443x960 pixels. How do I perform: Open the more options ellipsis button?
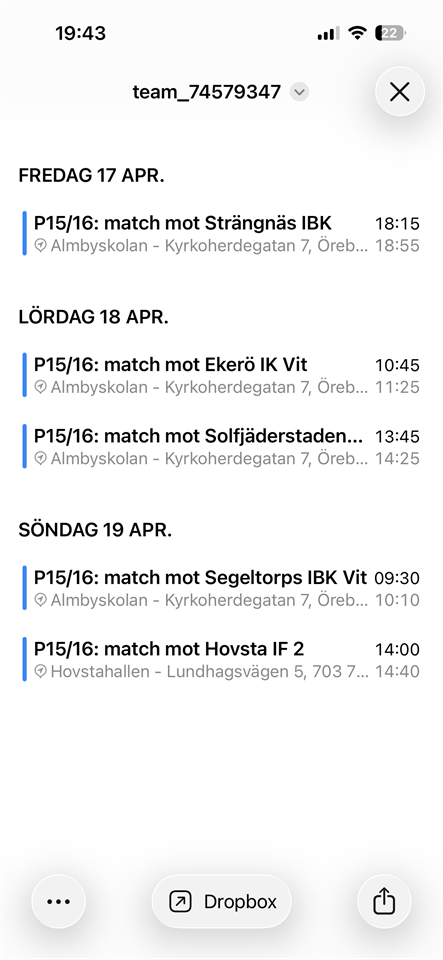coord(59,901)
